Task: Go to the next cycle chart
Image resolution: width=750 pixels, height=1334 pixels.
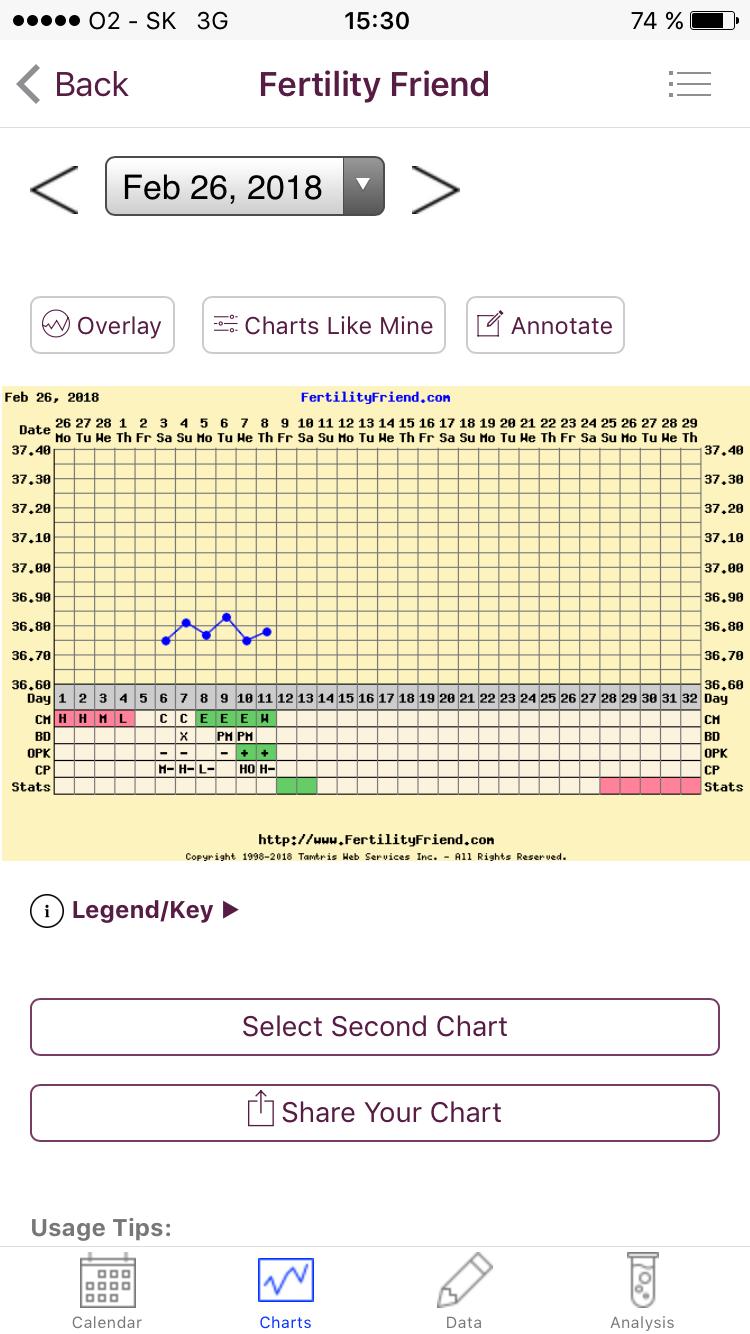Action: pos(435,188)
